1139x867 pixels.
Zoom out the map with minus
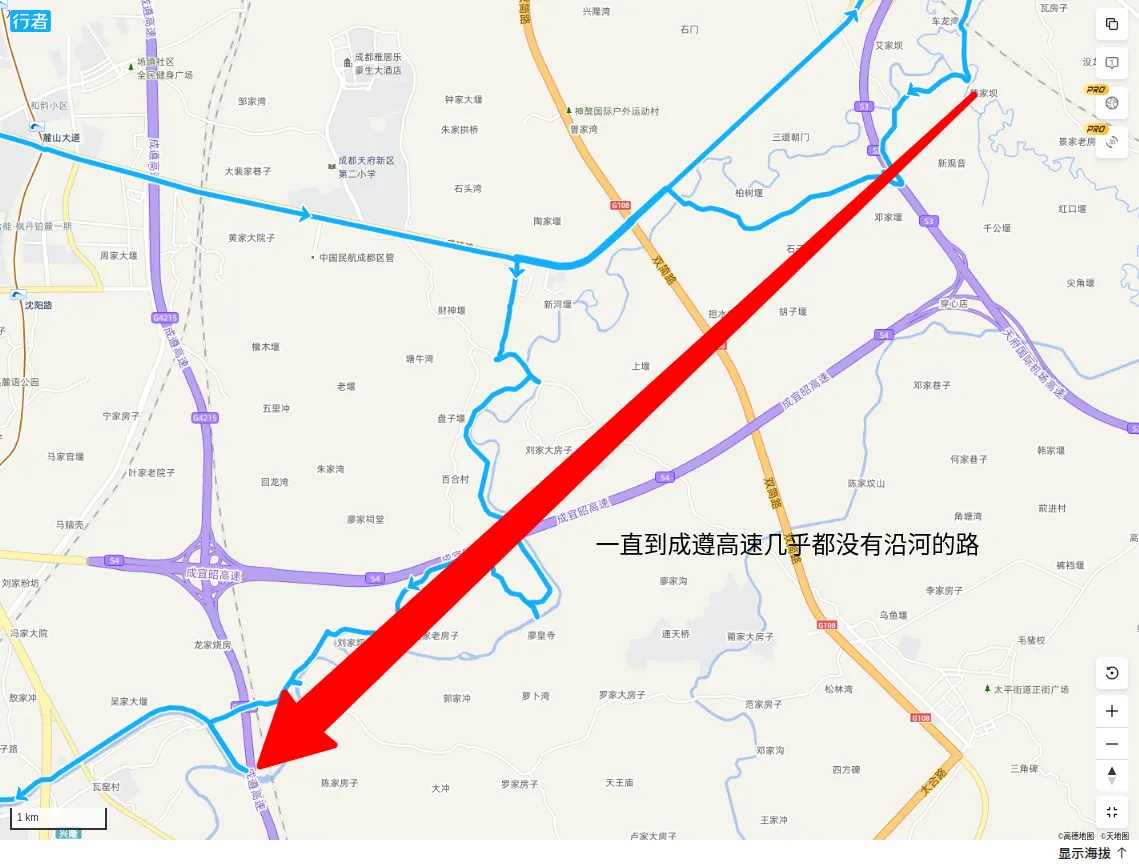click(x=1112, y=744)
